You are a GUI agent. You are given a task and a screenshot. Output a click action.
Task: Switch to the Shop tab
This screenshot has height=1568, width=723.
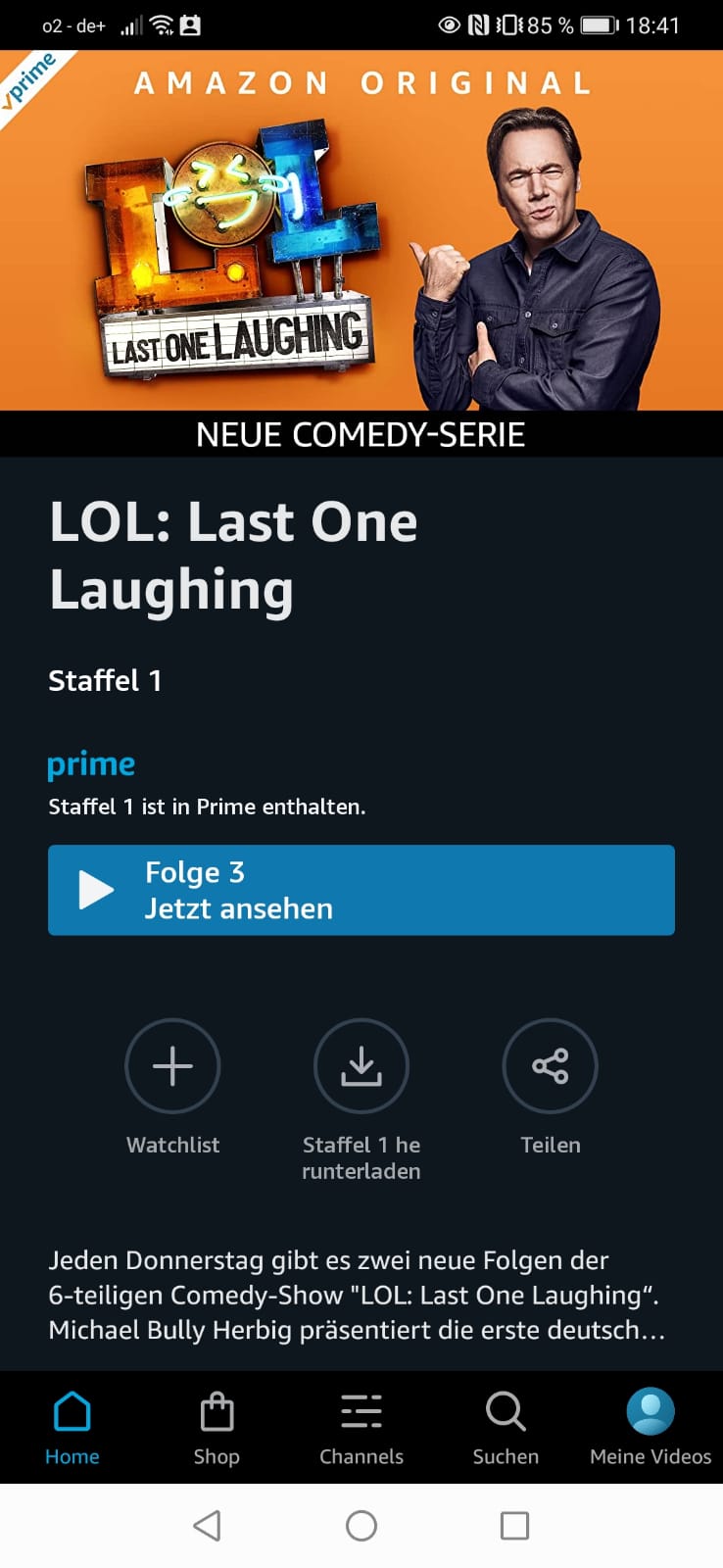(x=217, y=1428)
